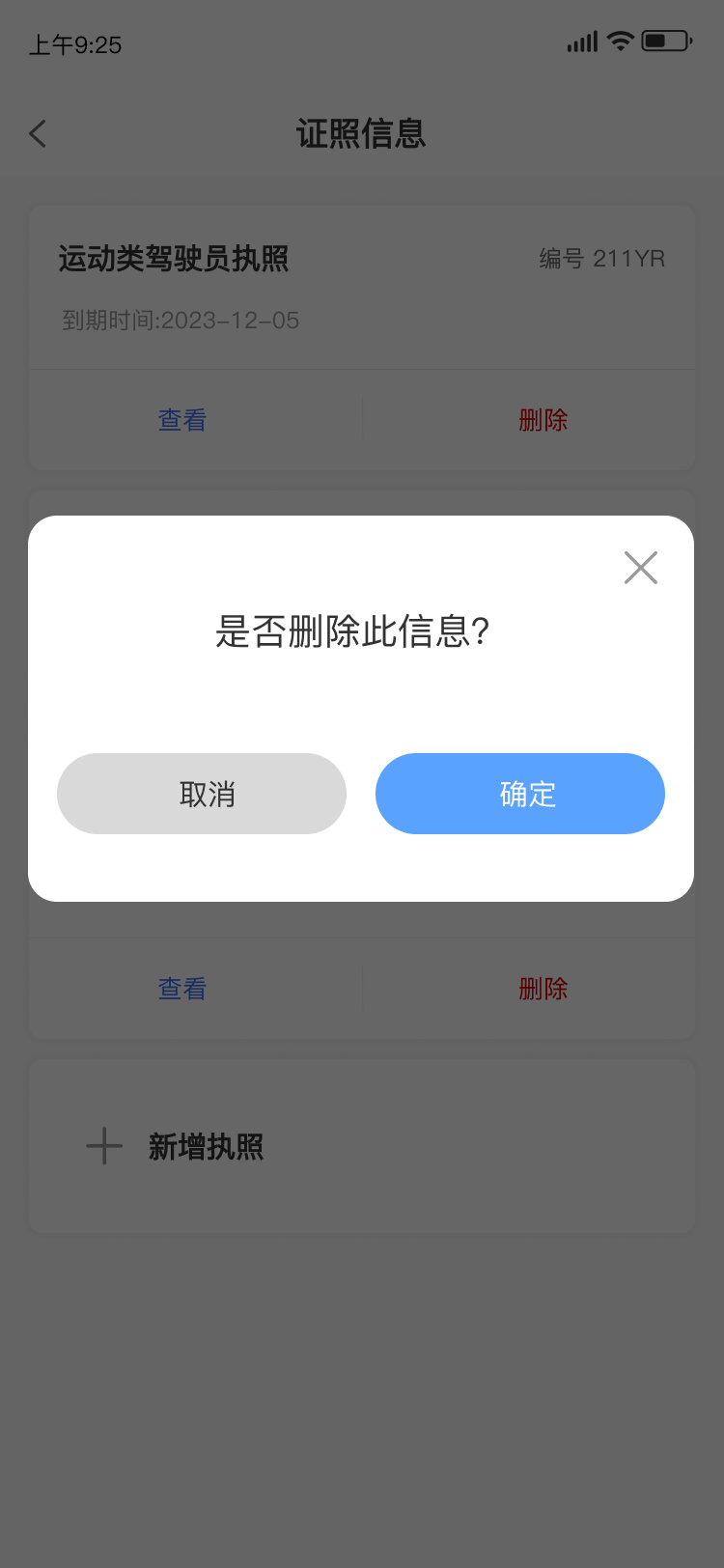Tap 删除 on the driver license card

543,420
